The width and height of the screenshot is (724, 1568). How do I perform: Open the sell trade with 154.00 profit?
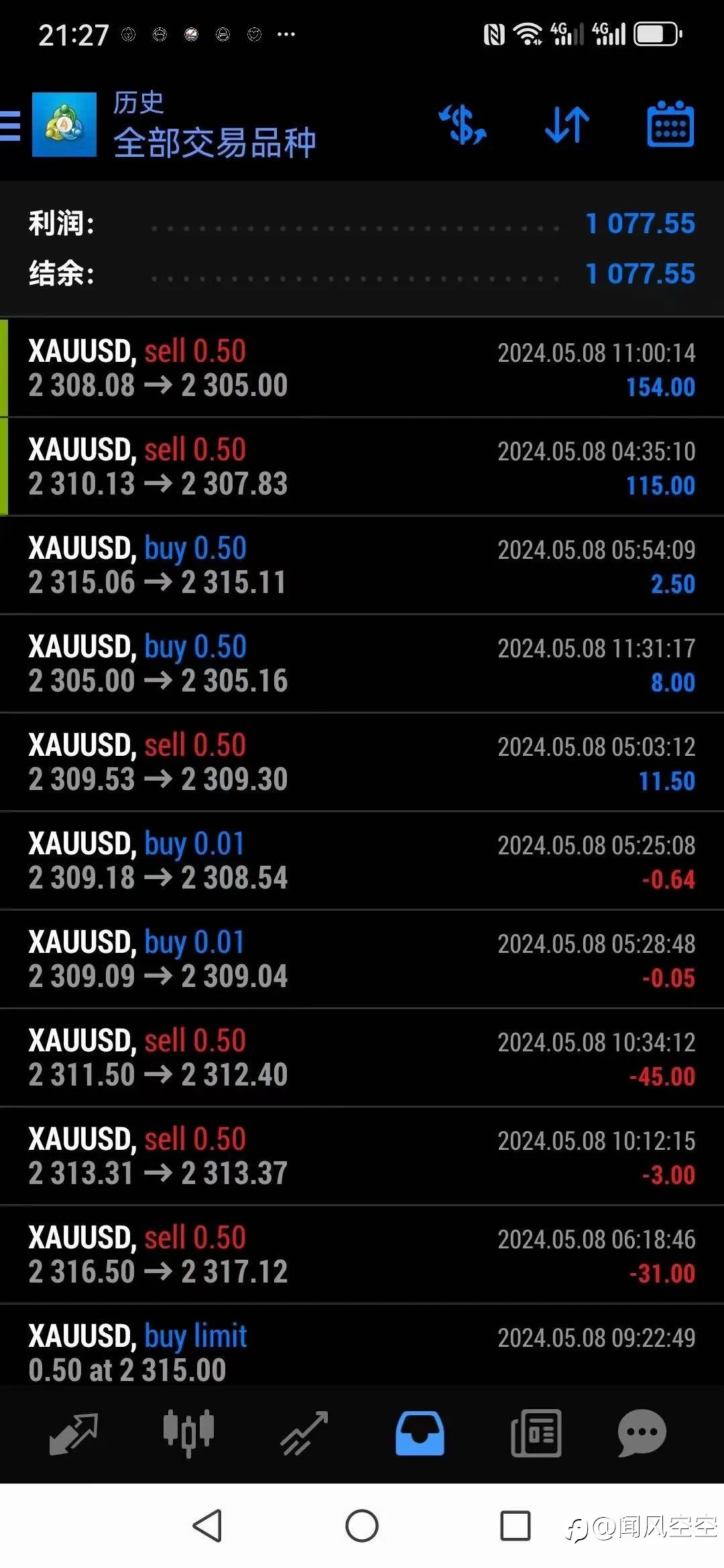362,368
